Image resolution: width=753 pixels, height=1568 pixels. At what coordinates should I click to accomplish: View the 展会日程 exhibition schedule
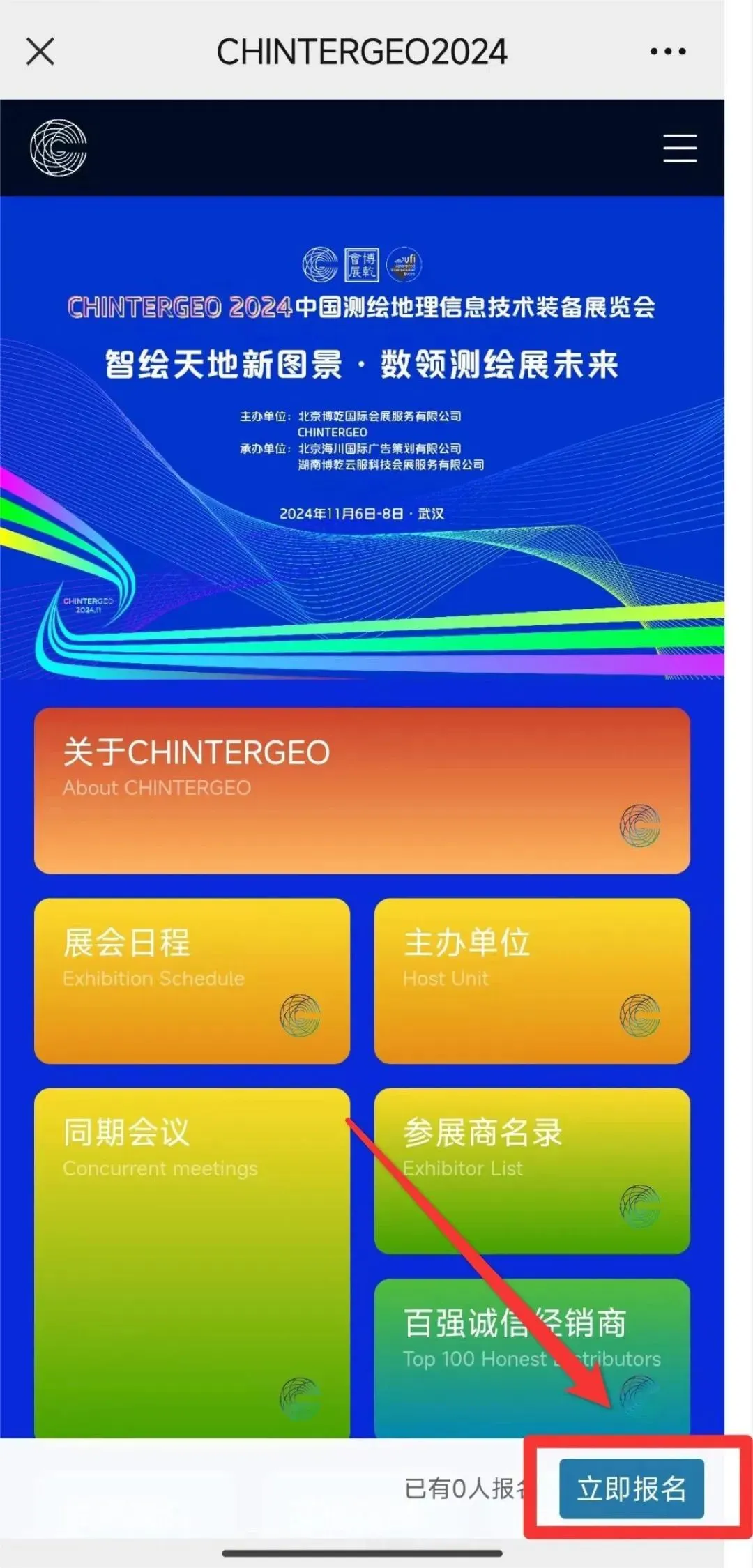coord(192,980)
